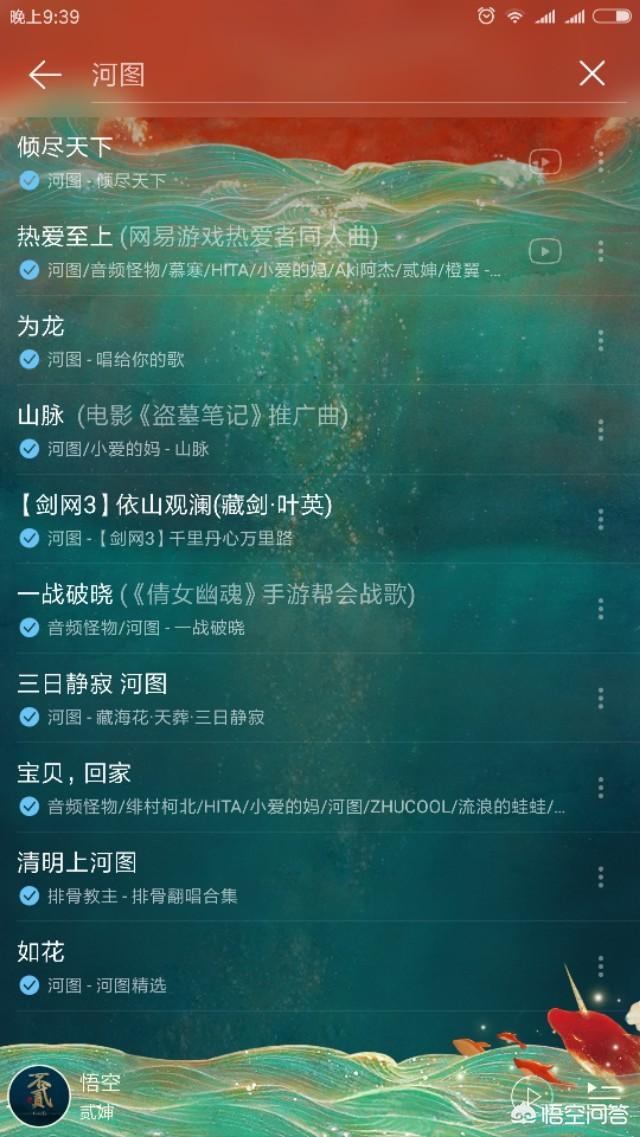Go back using the top arrow
Image resolution: width=640 pixels, height=1137 pixels.
[x=45, y=75]
